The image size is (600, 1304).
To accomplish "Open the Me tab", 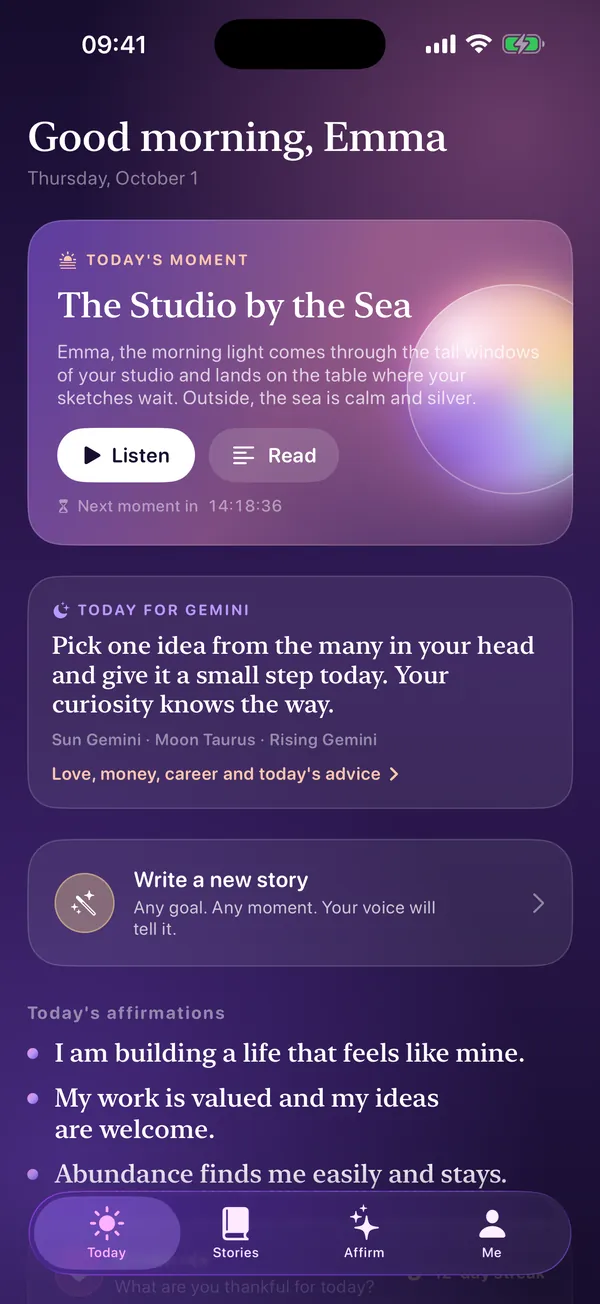I will coord(492,1233).
